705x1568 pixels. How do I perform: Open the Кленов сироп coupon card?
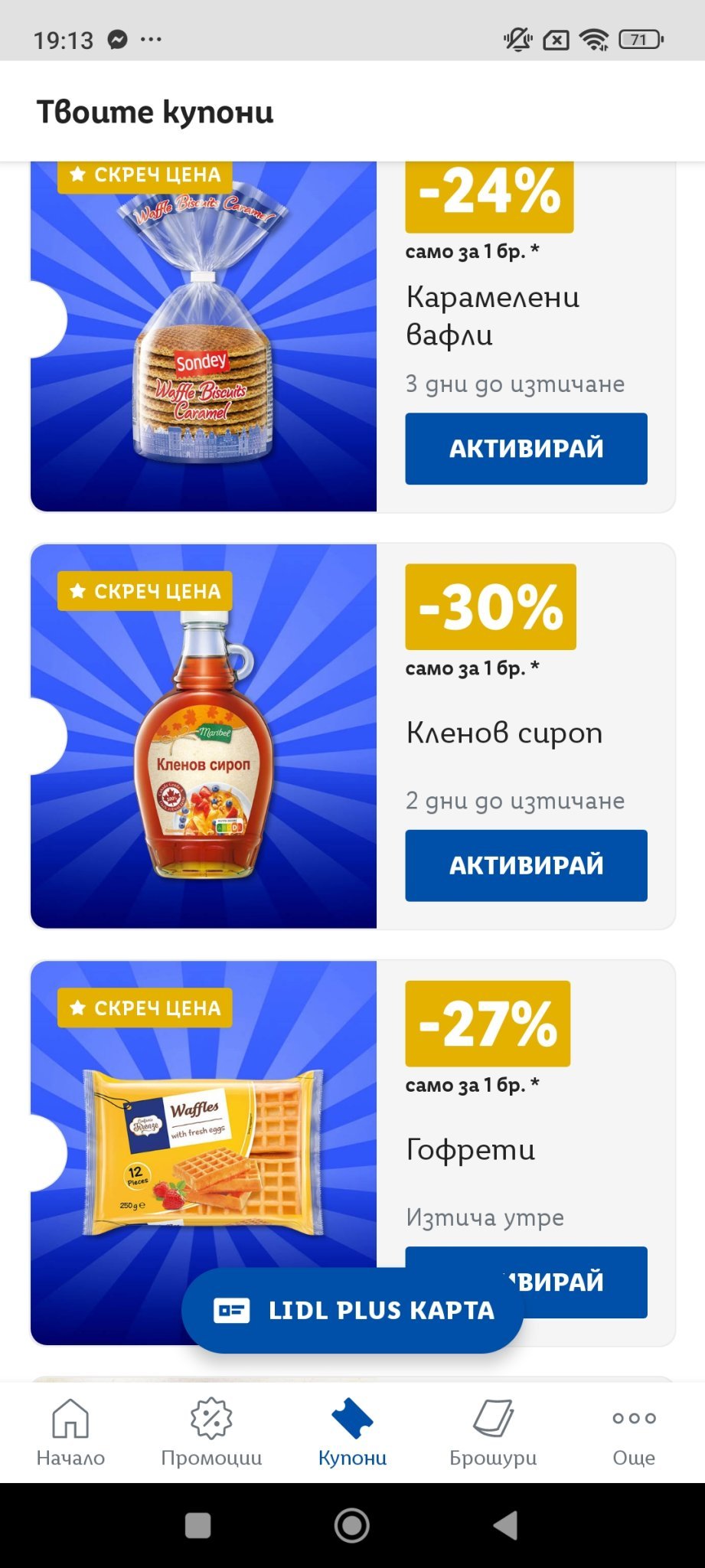[353, 736]
